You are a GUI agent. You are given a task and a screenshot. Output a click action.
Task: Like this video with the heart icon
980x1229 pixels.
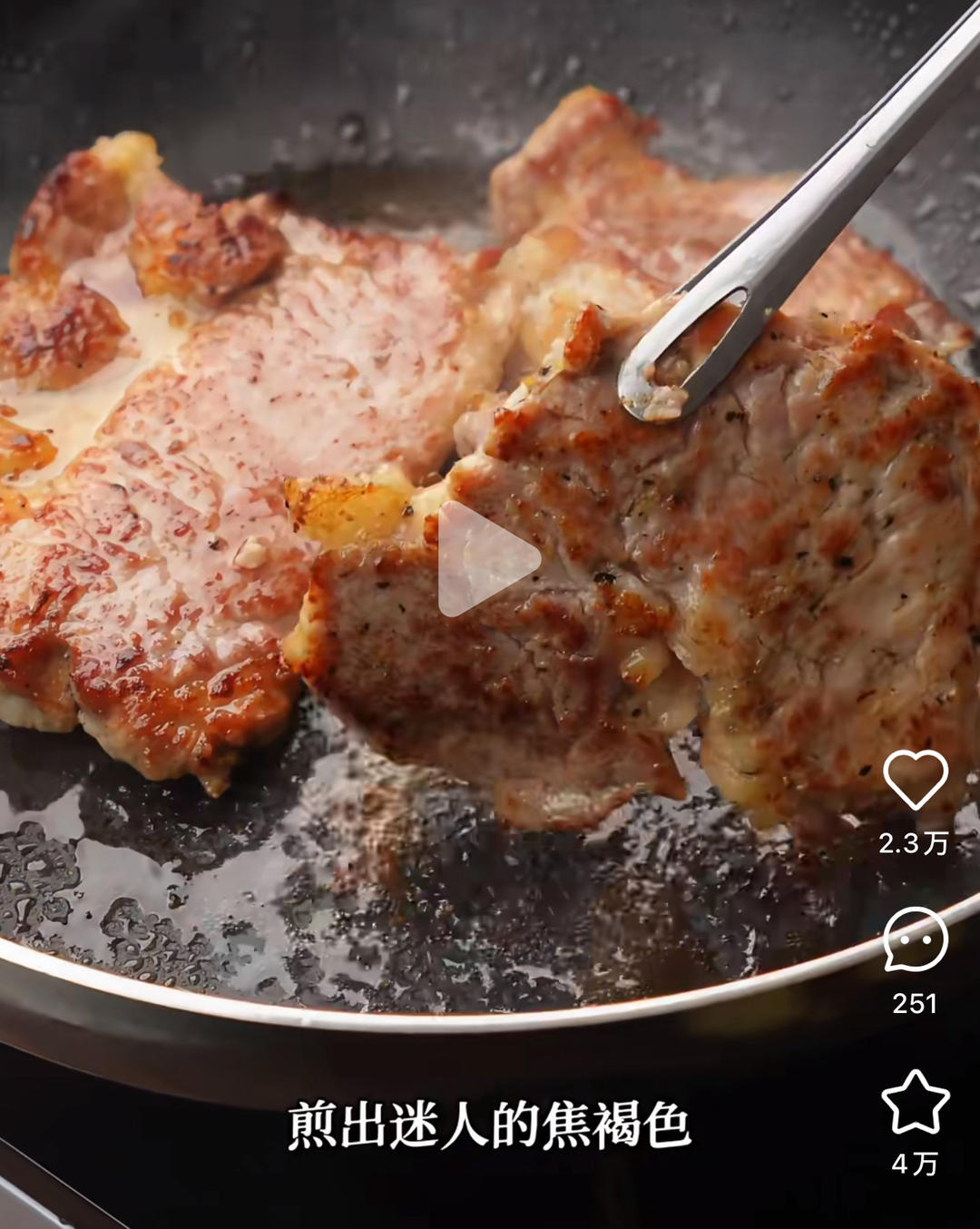pyautogui.click(x=915, y=781)
